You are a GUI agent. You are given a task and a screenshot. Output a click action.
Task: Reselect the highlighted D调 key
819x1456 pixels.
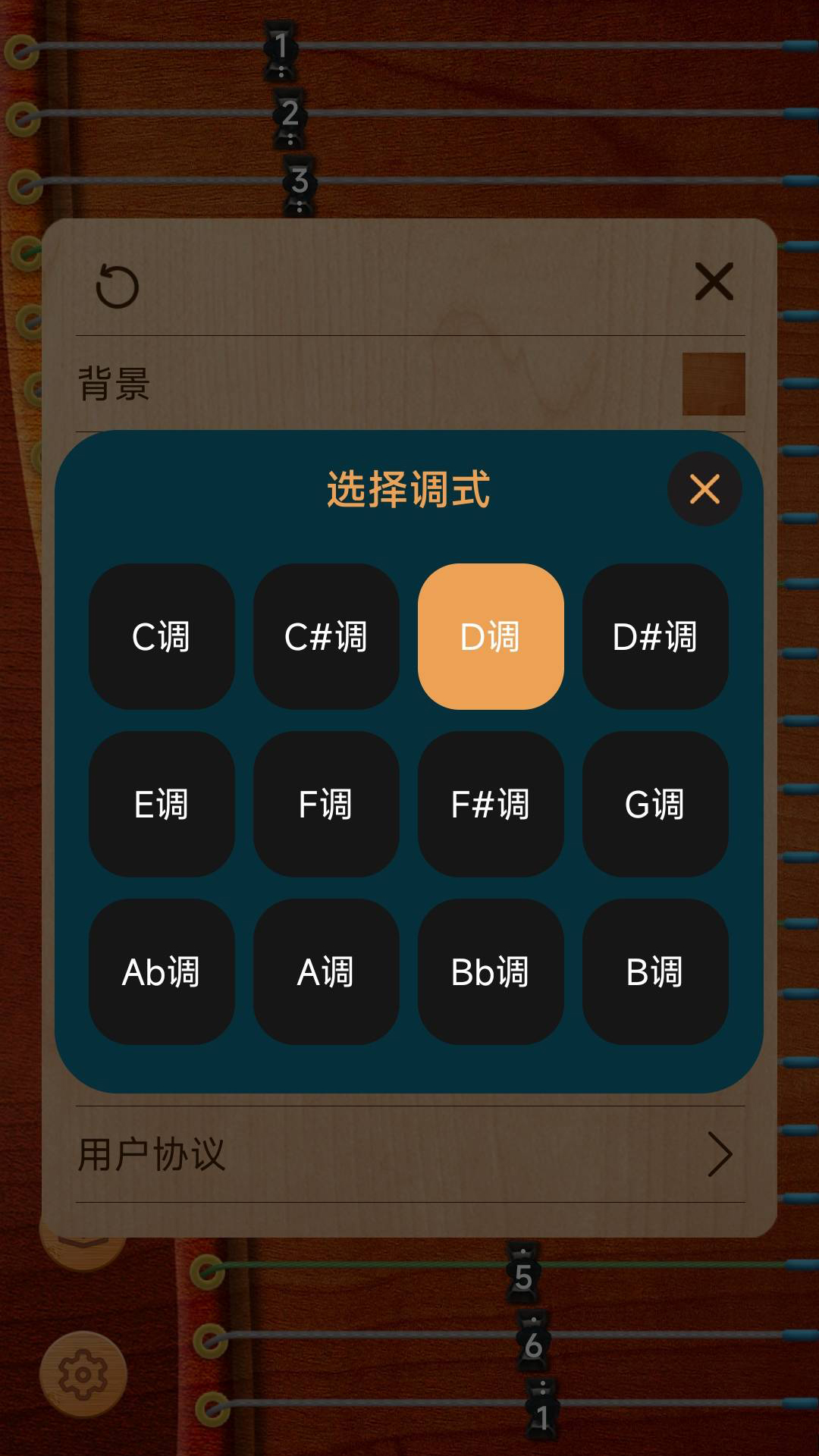point(491,637)
